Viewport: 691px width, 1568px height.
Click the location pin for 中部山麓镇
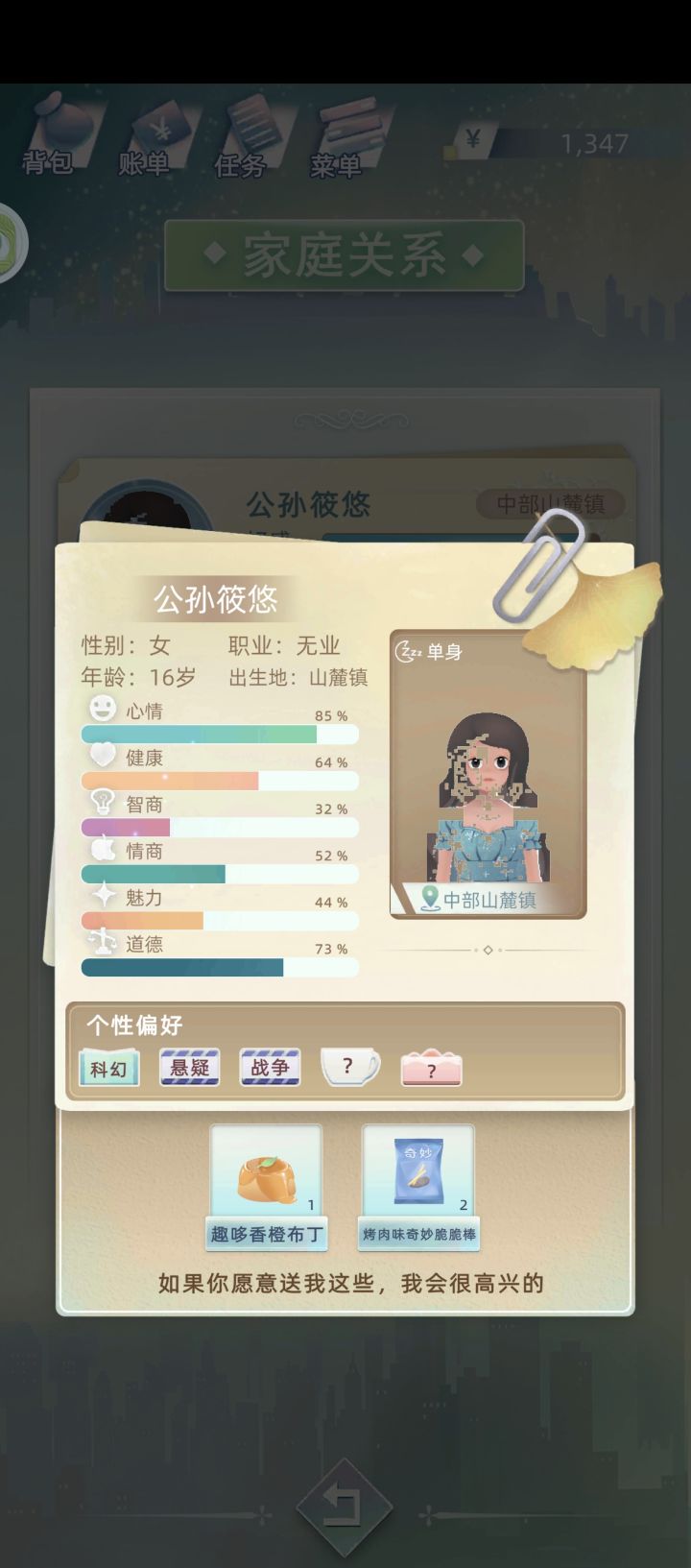pos(431,899)
